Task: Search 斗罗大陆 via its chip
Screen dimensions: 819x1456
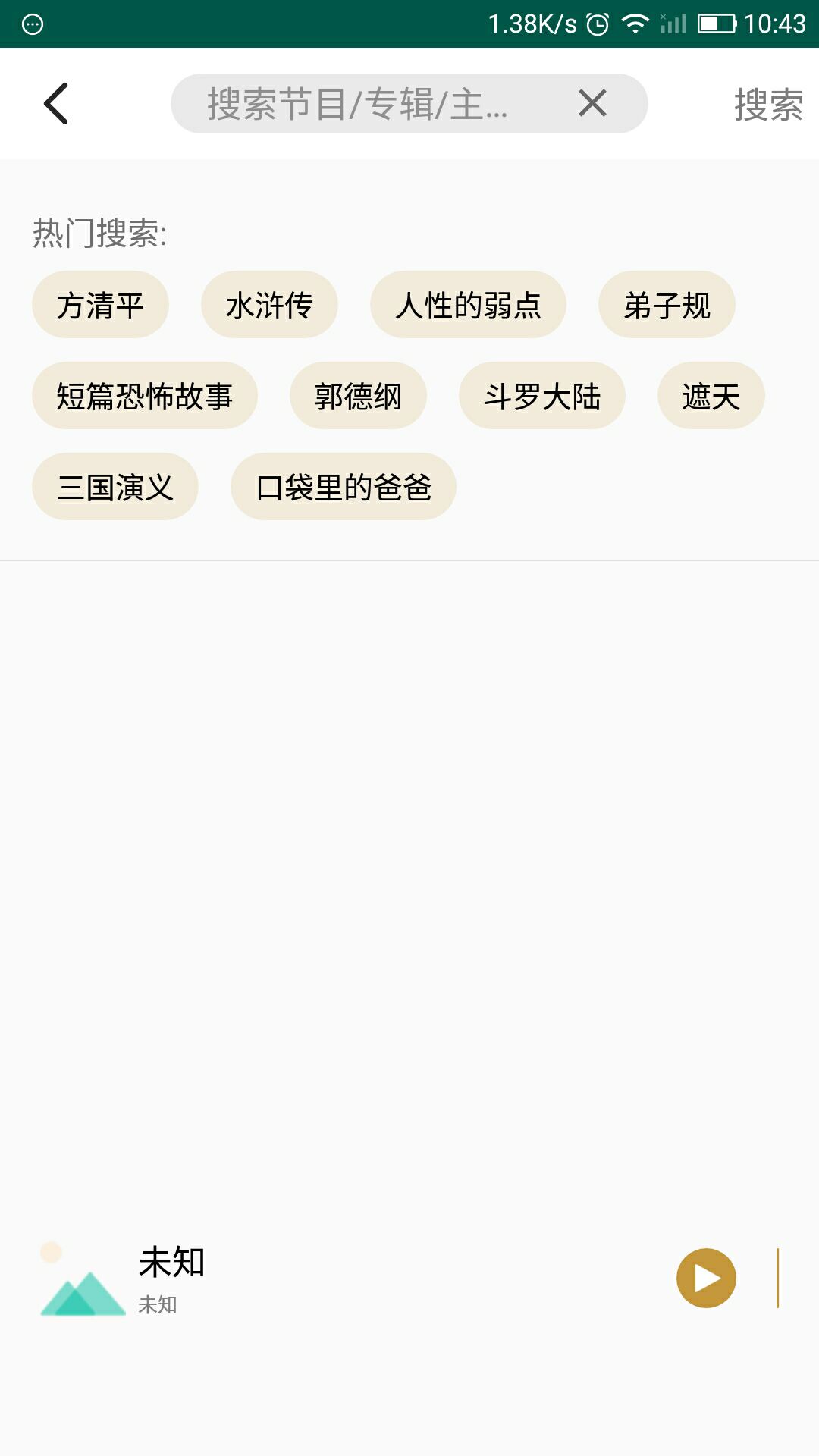Action: coord(541,396)
